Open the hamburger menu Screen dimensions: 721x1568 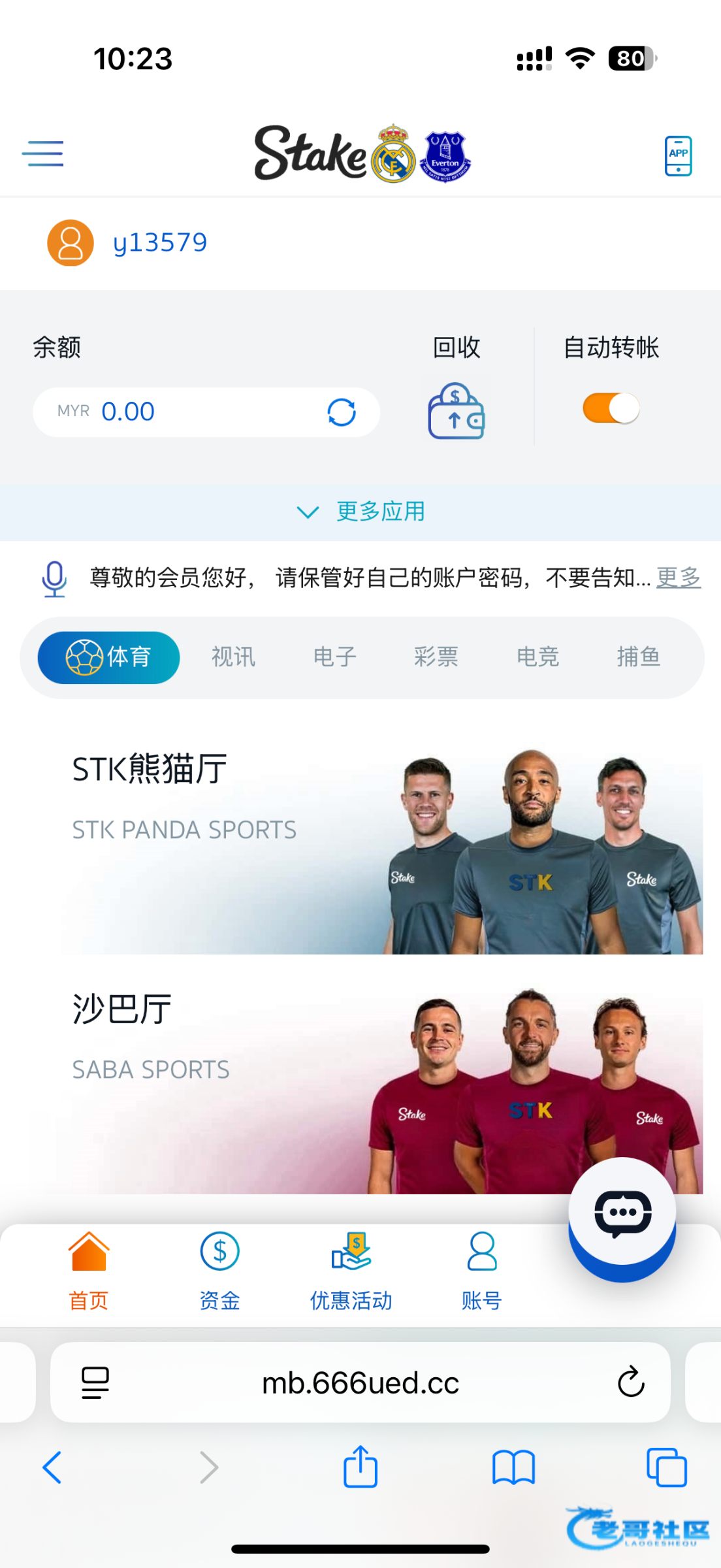pyautogui.click(x=42, y=154)
